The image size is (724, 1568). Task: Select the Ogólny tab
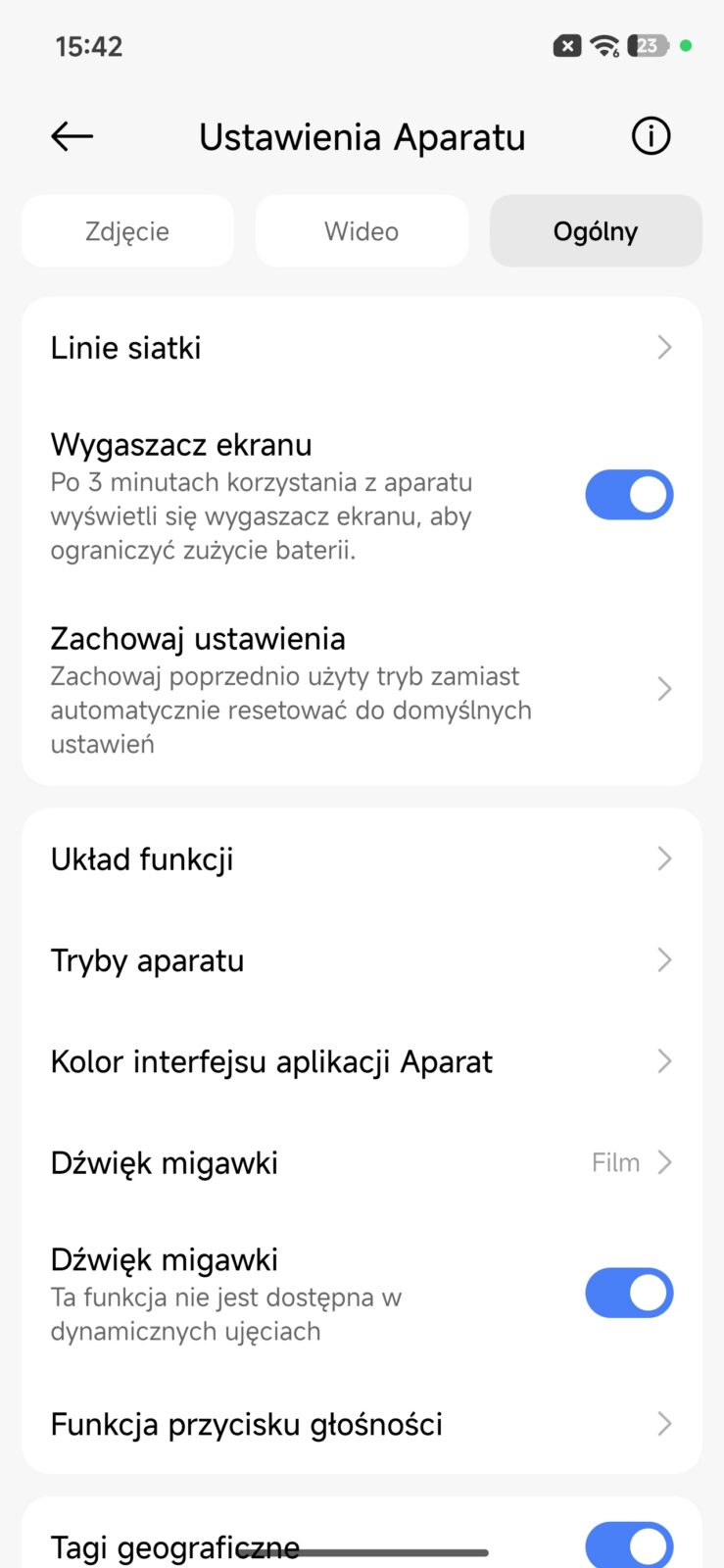(595, 231)
